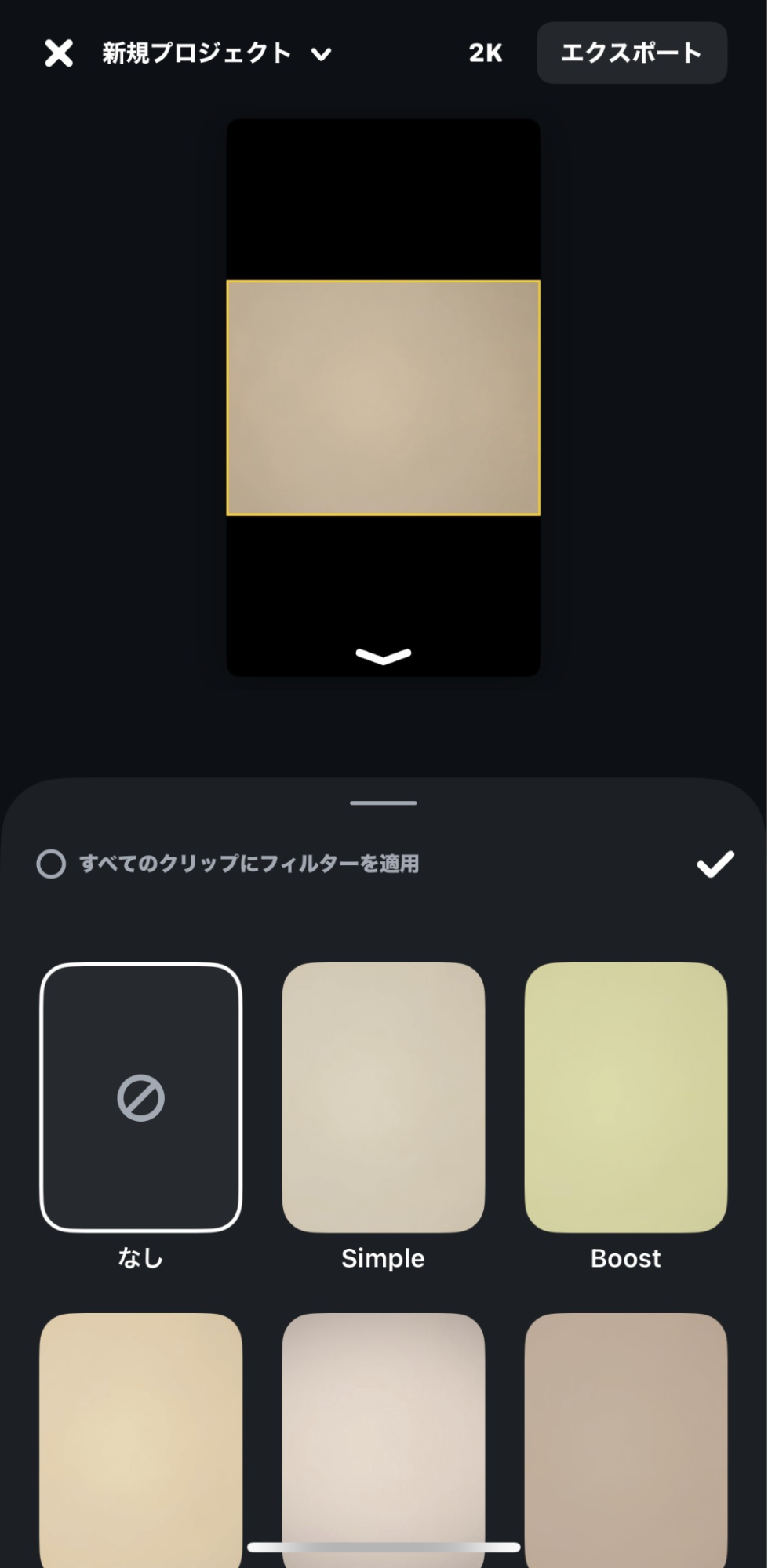Choose the Boost filter
This screenshot has height=1568, width=768.
pos(625,1097)
